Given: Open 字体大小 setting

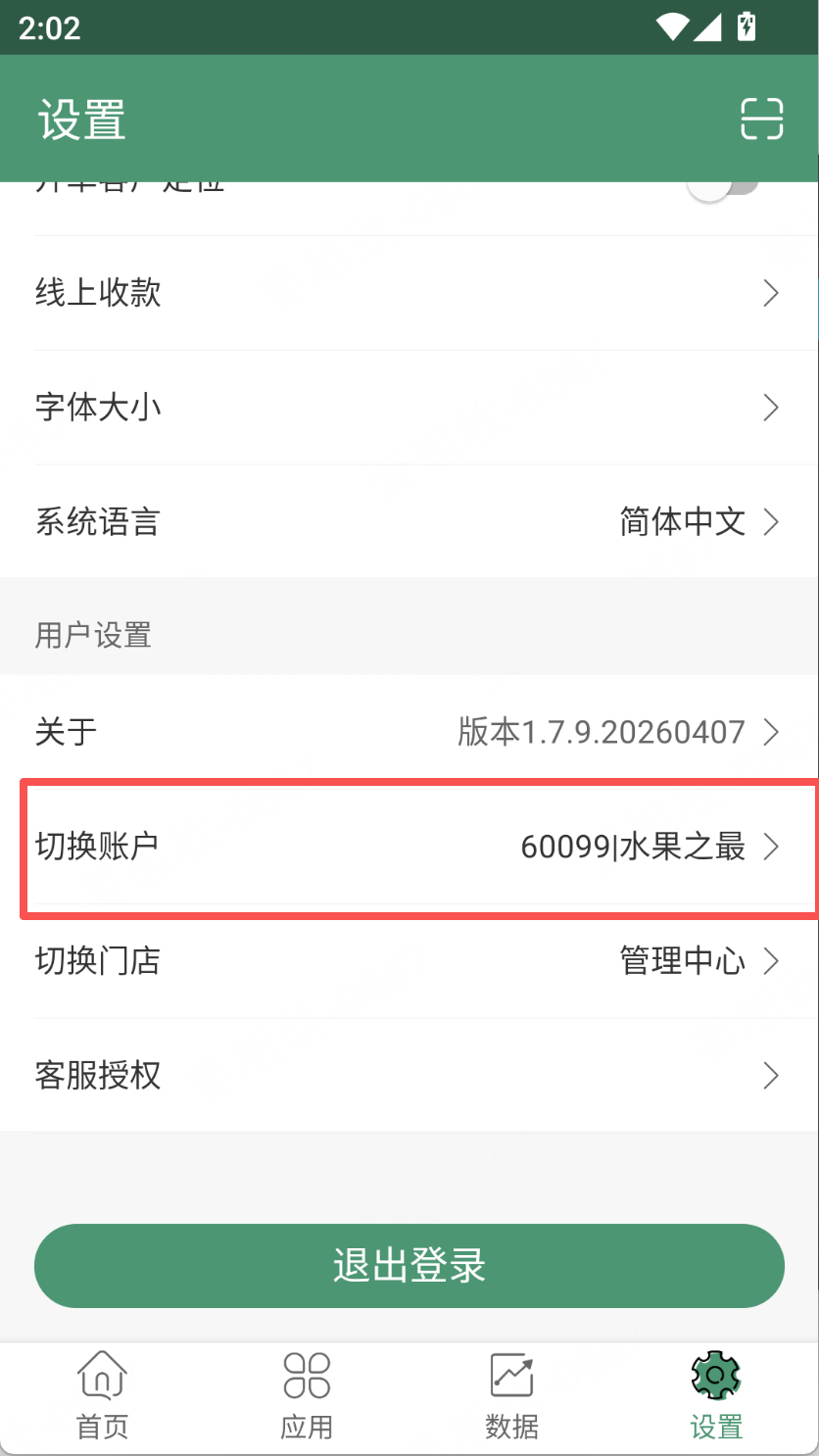Looking at the screenshot, I should coord(409,408).
